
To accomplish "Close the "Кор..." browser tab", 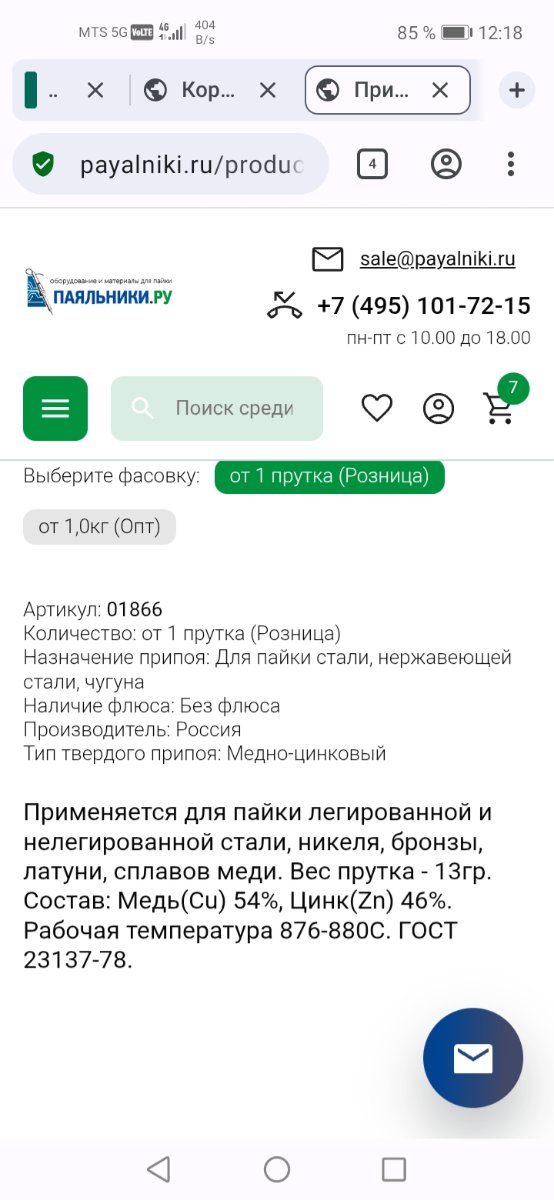I will coord(267,90).
